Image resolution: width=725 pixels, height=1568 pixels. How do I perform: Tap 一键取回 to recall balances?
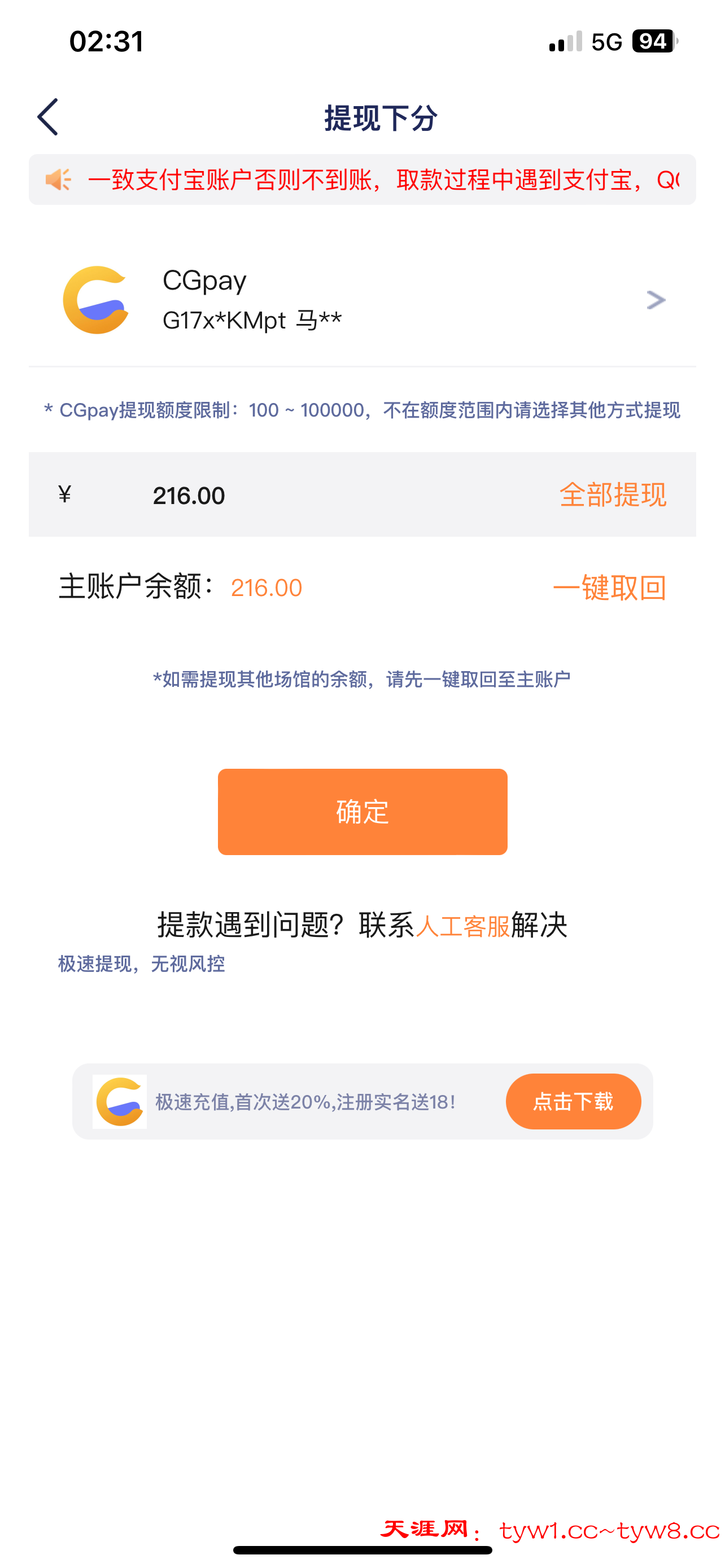tap(609, 588)
